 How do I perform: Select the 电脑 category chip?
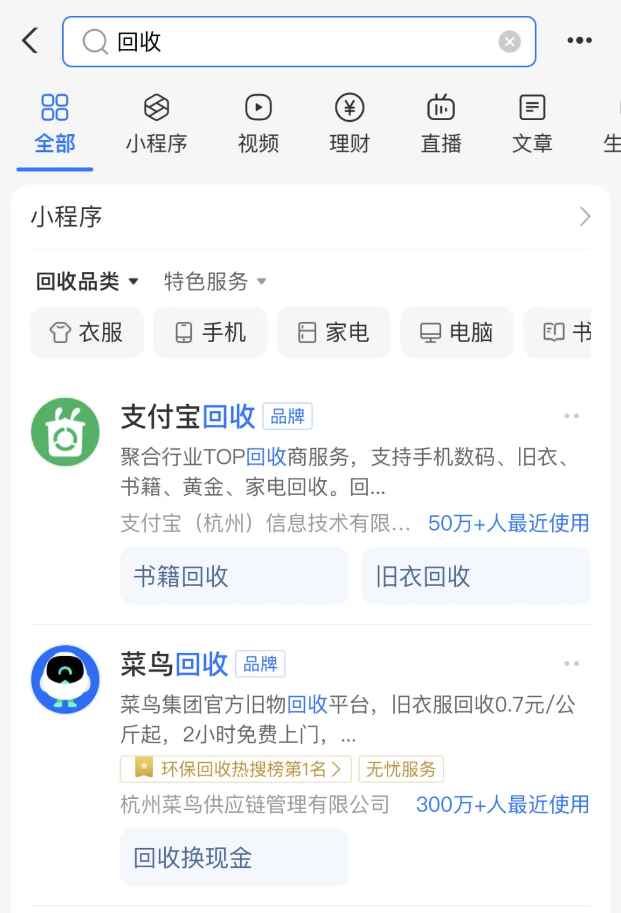tap(457, 332)
